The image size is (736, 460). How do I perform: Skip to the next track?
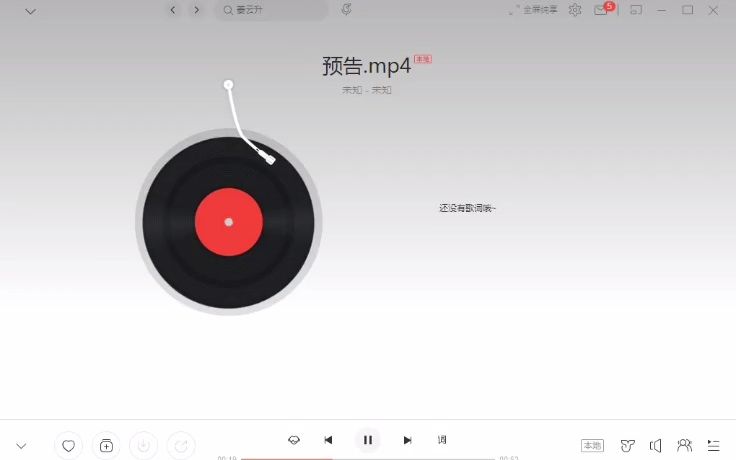point(407,440)
